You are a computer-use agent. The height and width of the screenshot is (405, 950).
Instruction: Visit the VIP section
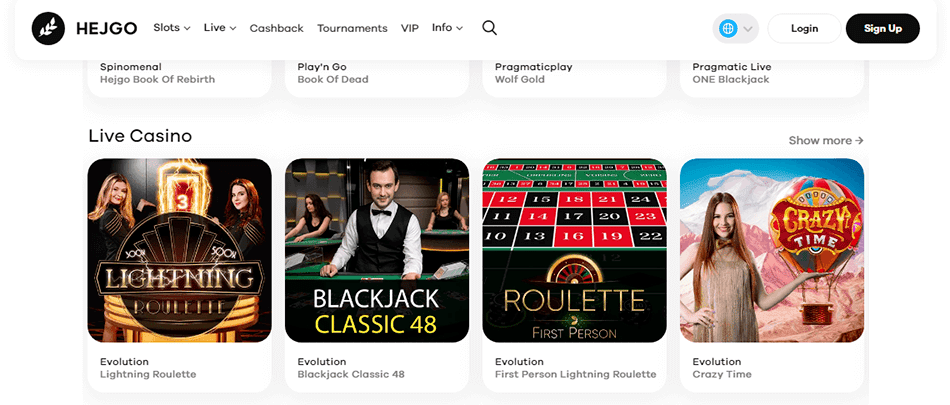pos(410,28)
